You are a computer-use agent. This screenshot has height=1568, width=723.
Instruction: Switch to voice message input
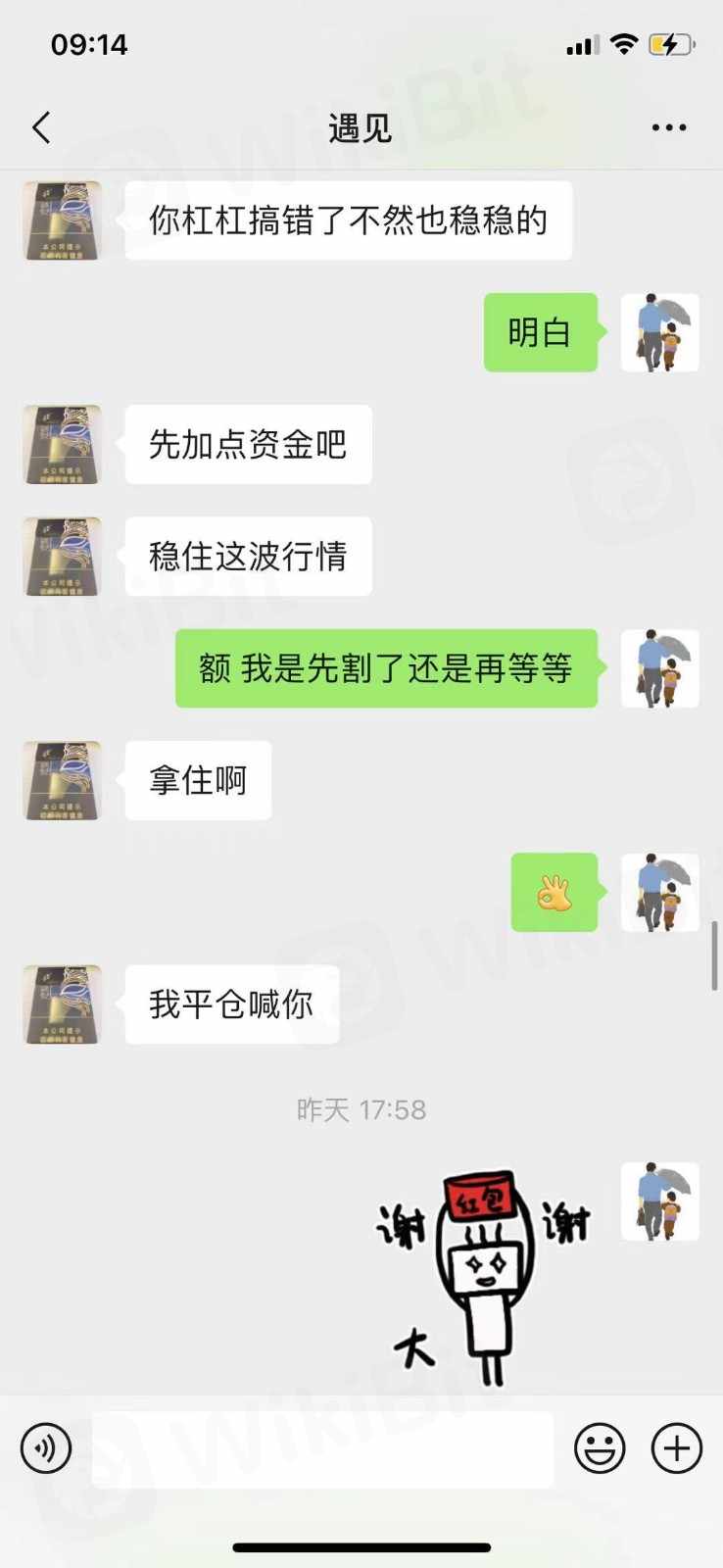46,1448
